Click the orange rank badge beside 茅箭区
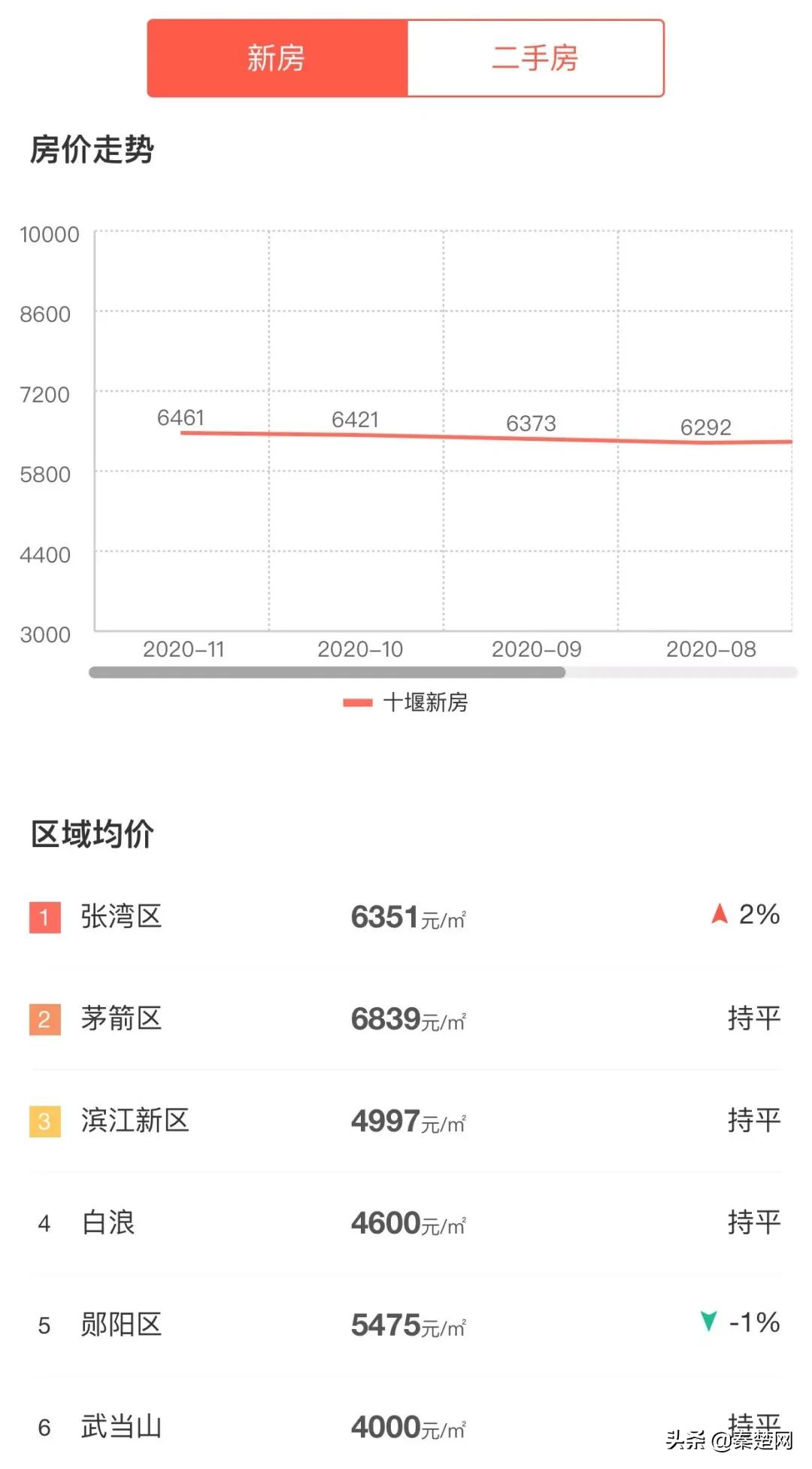The width and height of the screenshot is (812, 1469). pyautogui.click(x=45, y=1019)
